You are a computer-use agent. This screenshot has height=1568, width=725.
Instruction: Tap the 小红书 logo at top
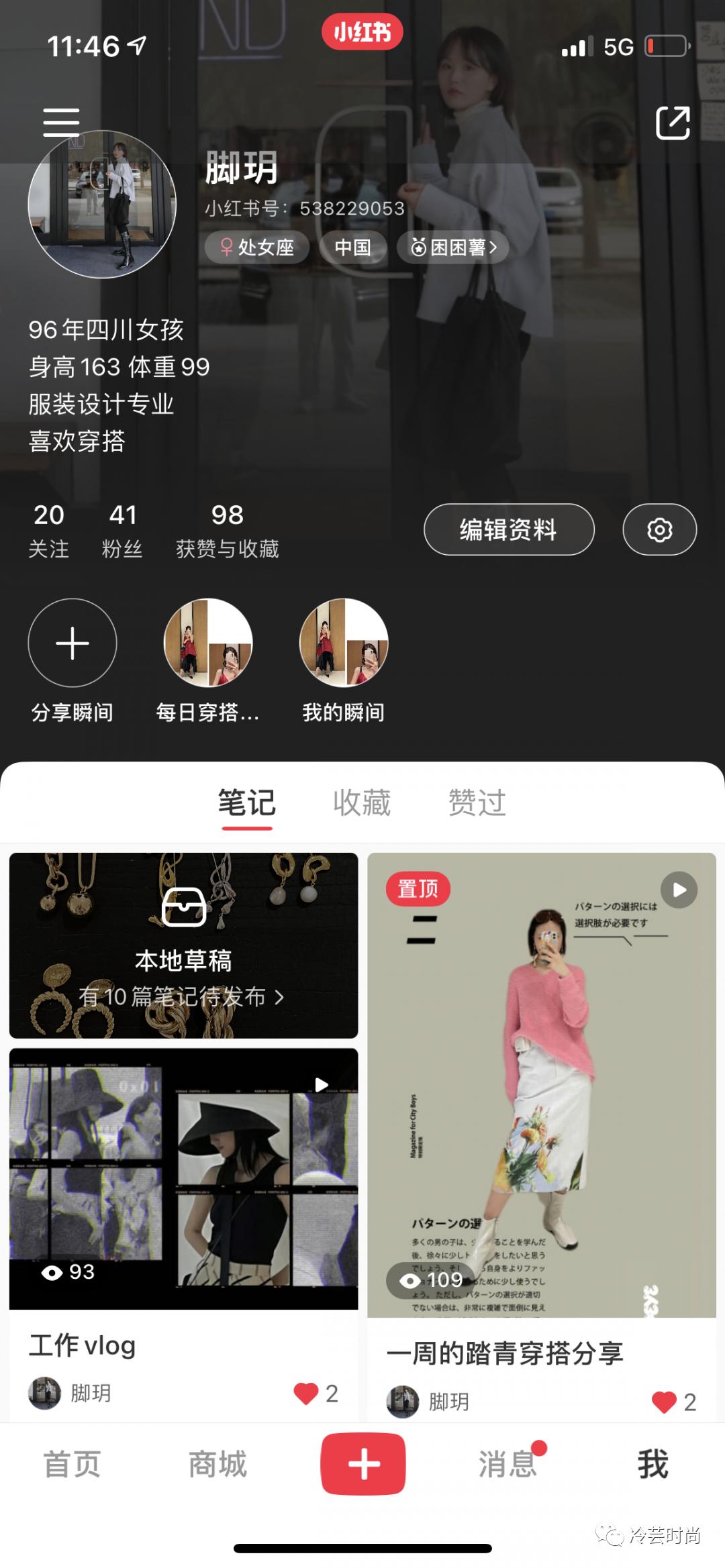tap(363, 32)
